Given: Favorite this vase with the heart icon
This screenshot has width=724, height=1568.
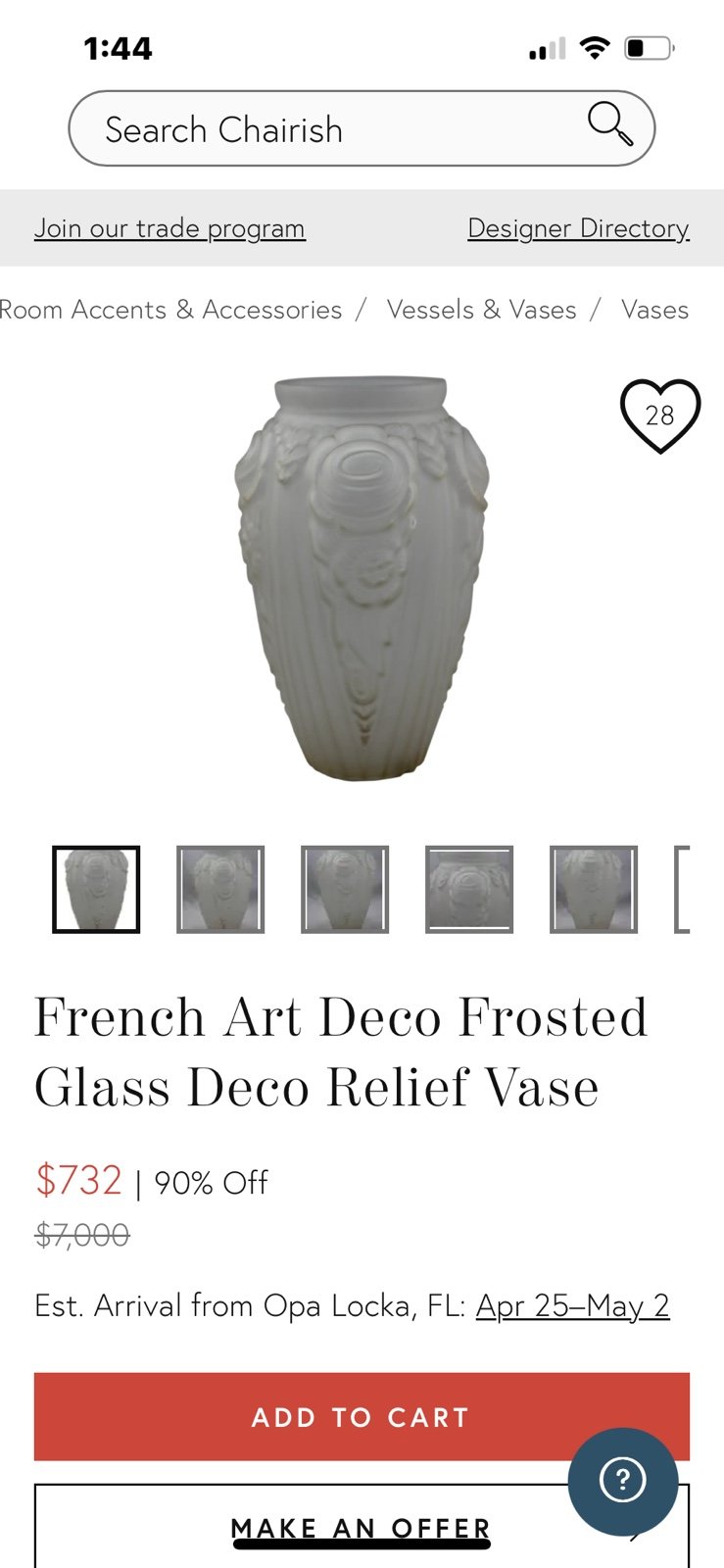Looking at the screenshot, I should click(659, 416).
